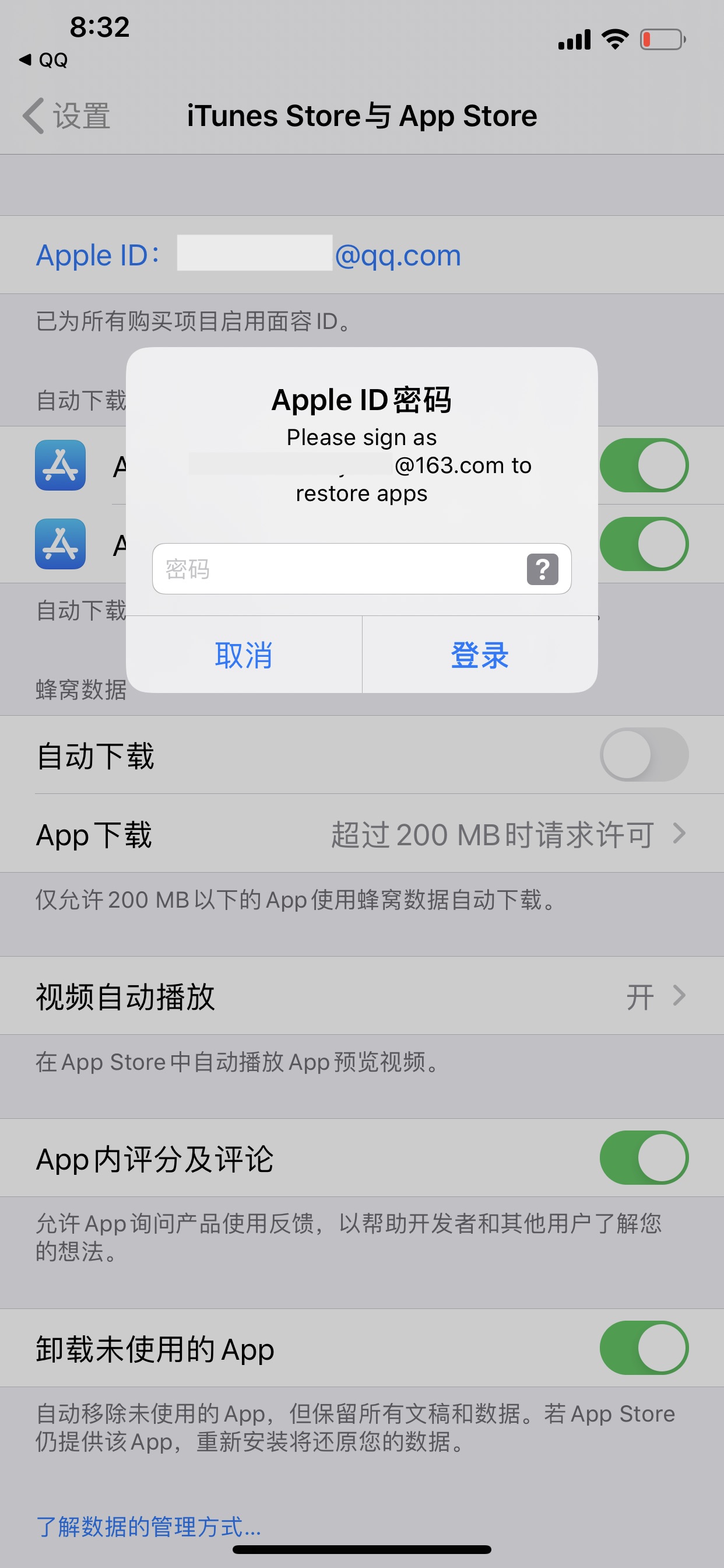Turn off 卸载未使用的 App
This screenshot has width=724, height=1568.
644,1348
